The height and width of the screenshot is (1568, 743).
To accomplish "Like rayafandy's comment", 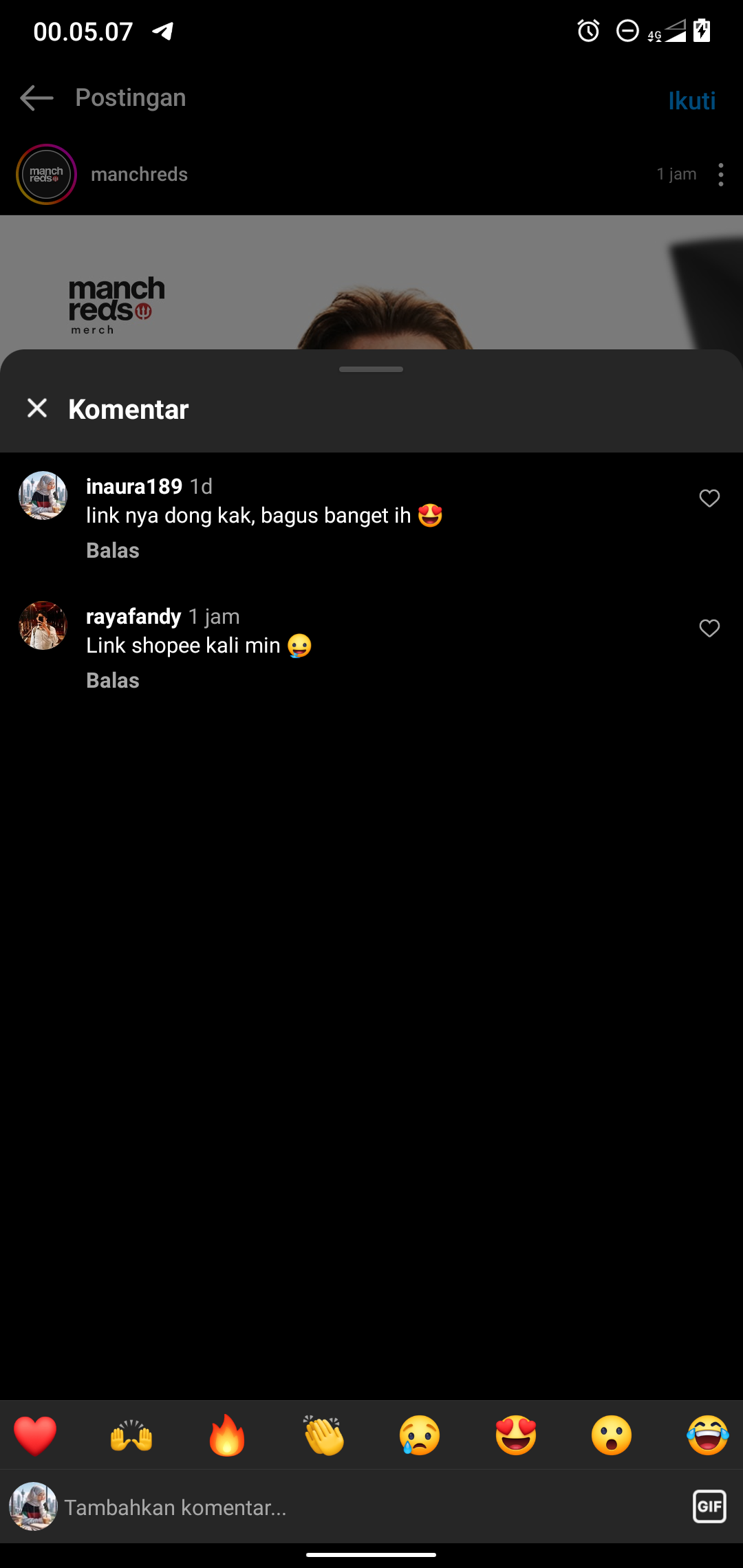I will pos(709,628).
